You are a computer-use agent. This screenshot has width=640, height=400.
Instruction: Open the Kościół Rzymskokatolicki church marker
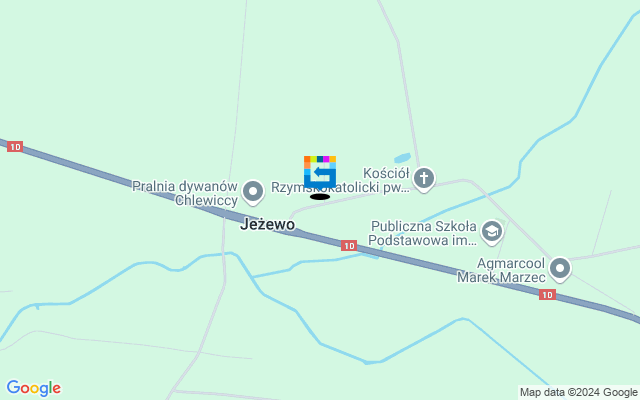424,178
